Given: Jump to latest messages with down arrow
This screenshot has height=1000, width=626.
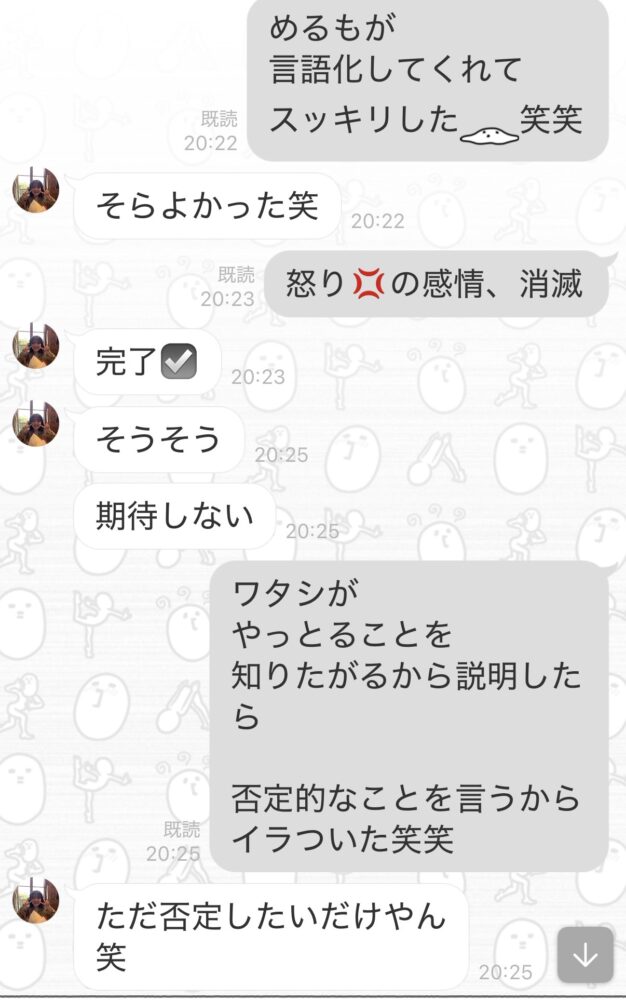Looking at the screenshot, I should click(x=585, y=955).
